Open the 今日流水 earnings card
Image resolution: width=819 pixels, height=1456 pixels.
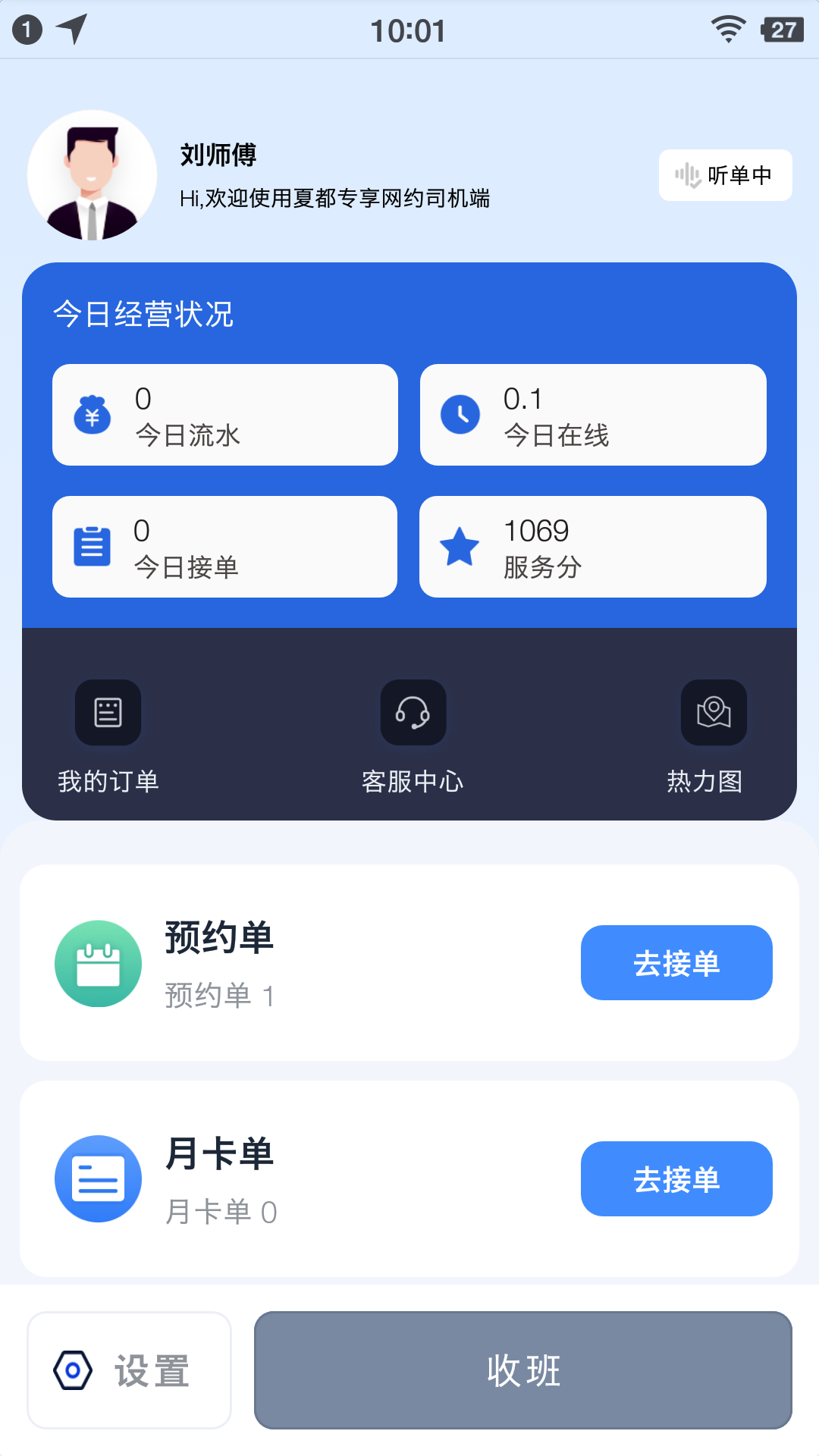pyautogui.click(x=224, y=414)
